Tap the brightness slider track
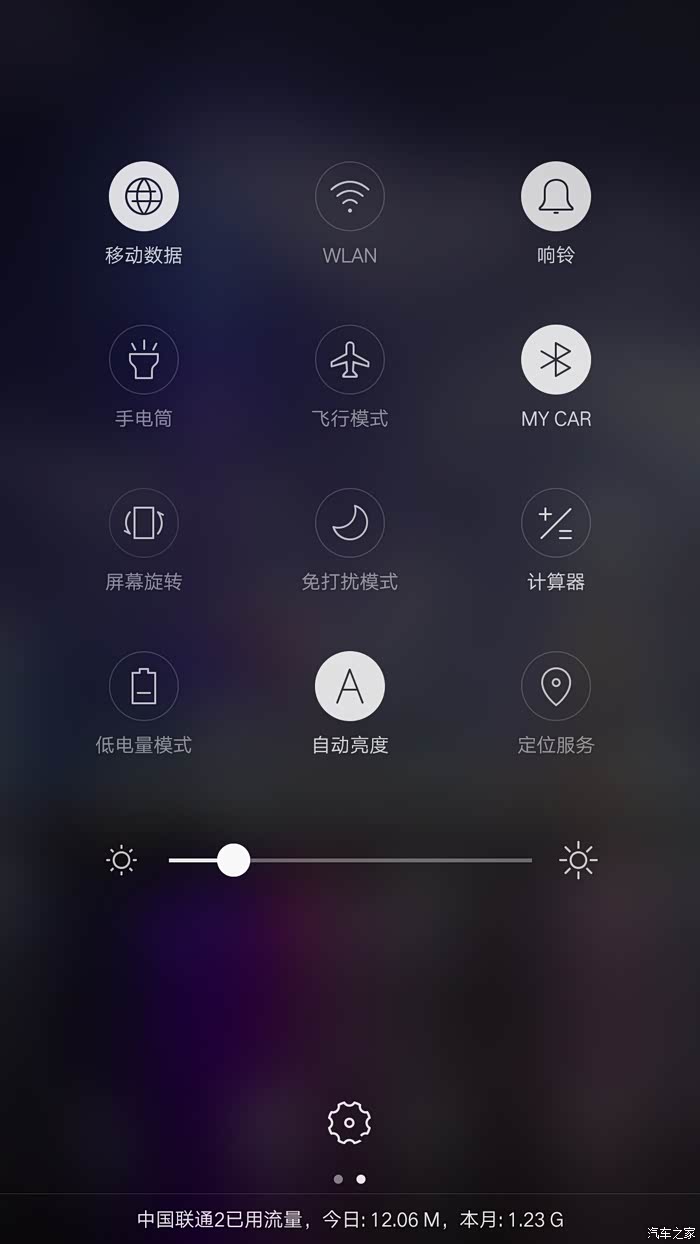 350,860
